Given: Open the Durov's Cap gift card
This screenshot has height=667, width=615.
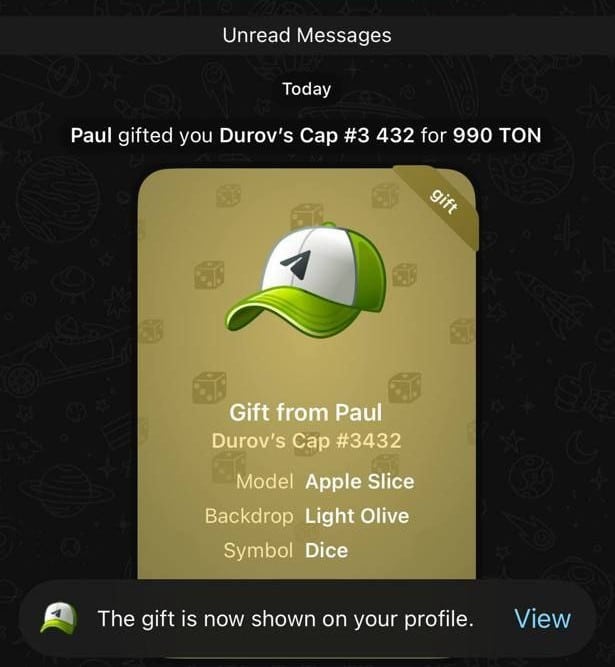Looking at the screenshot, I should tap(309, 370).
